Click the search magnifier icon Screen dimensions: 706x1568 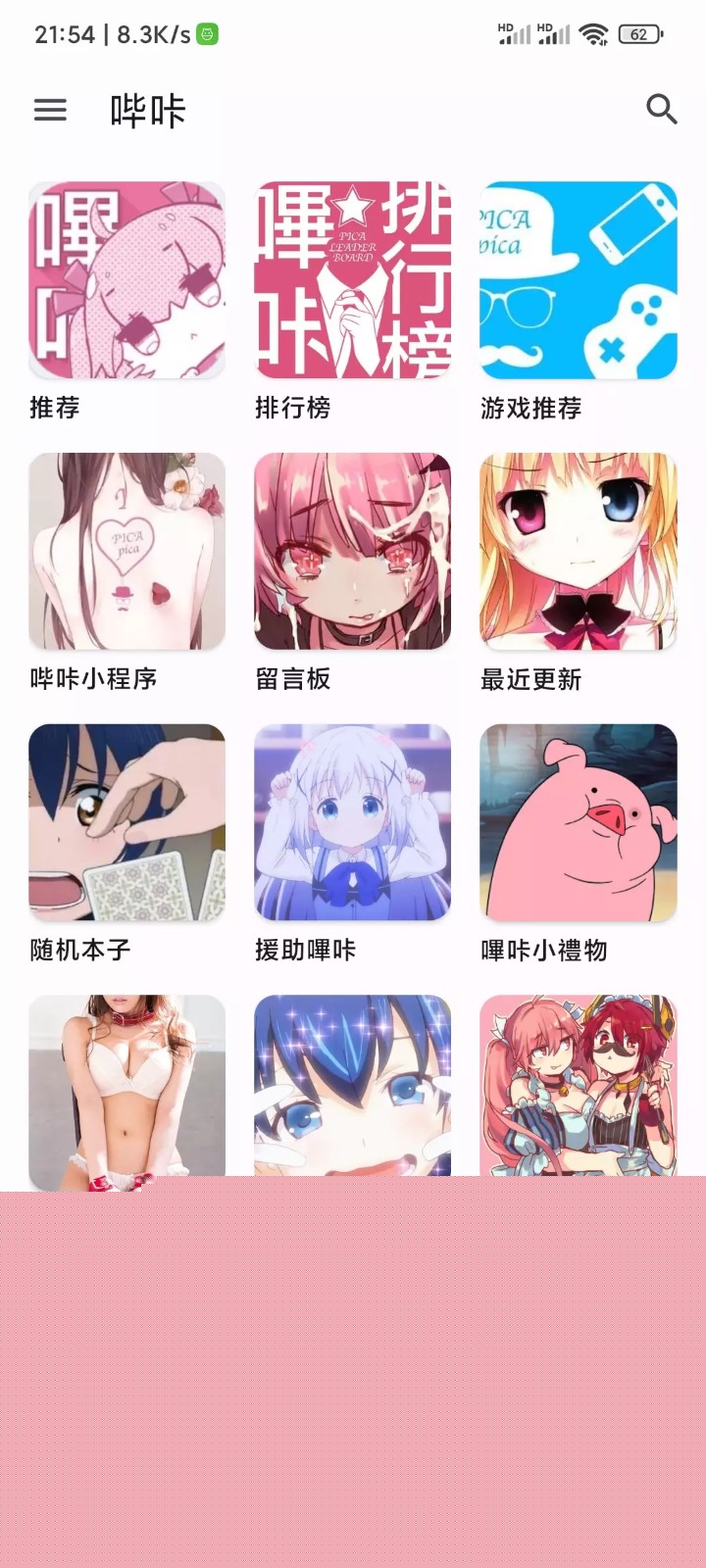click(662, 111)
